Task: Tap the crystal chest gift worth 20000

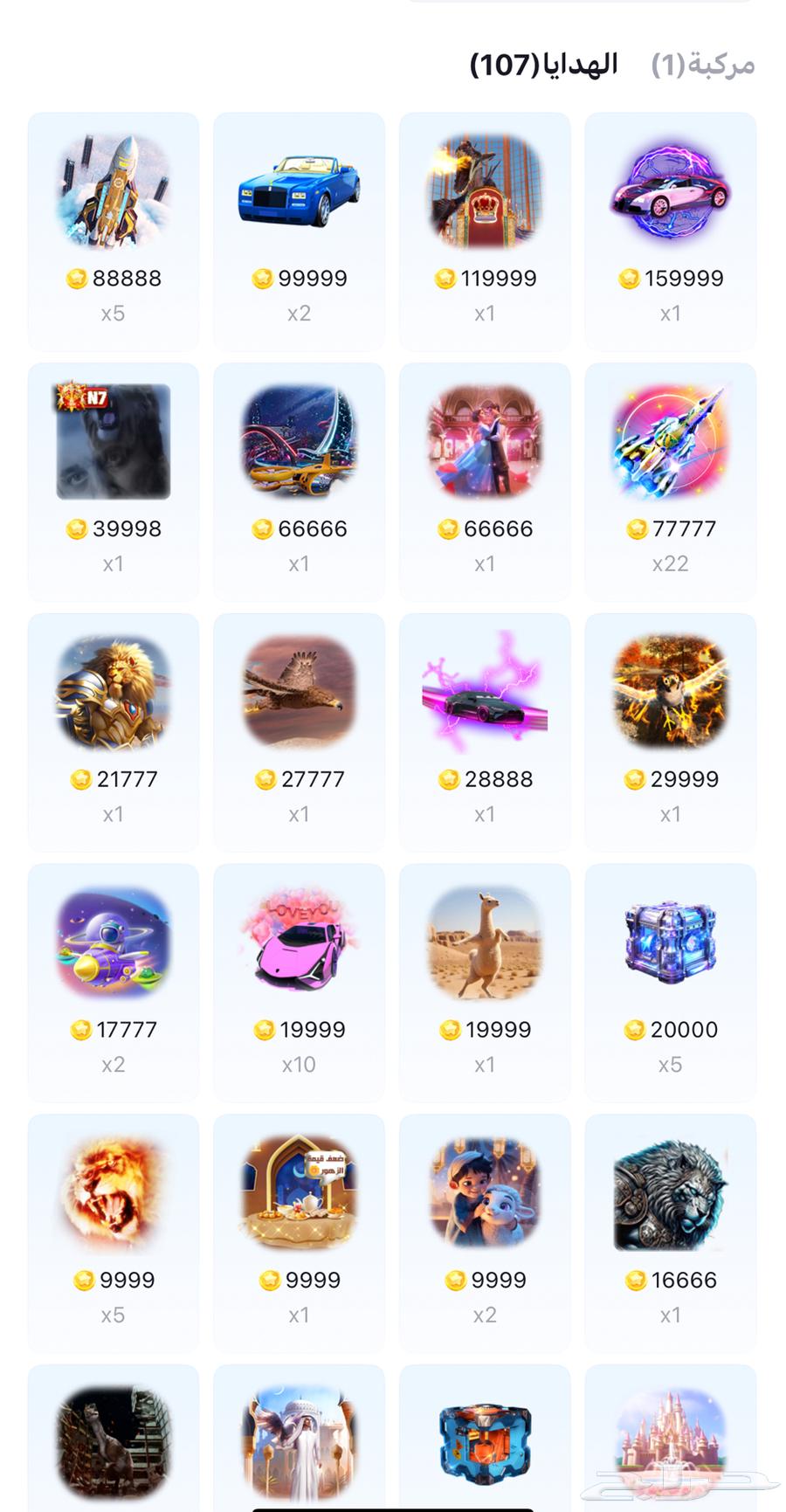Action: (670, 982)
